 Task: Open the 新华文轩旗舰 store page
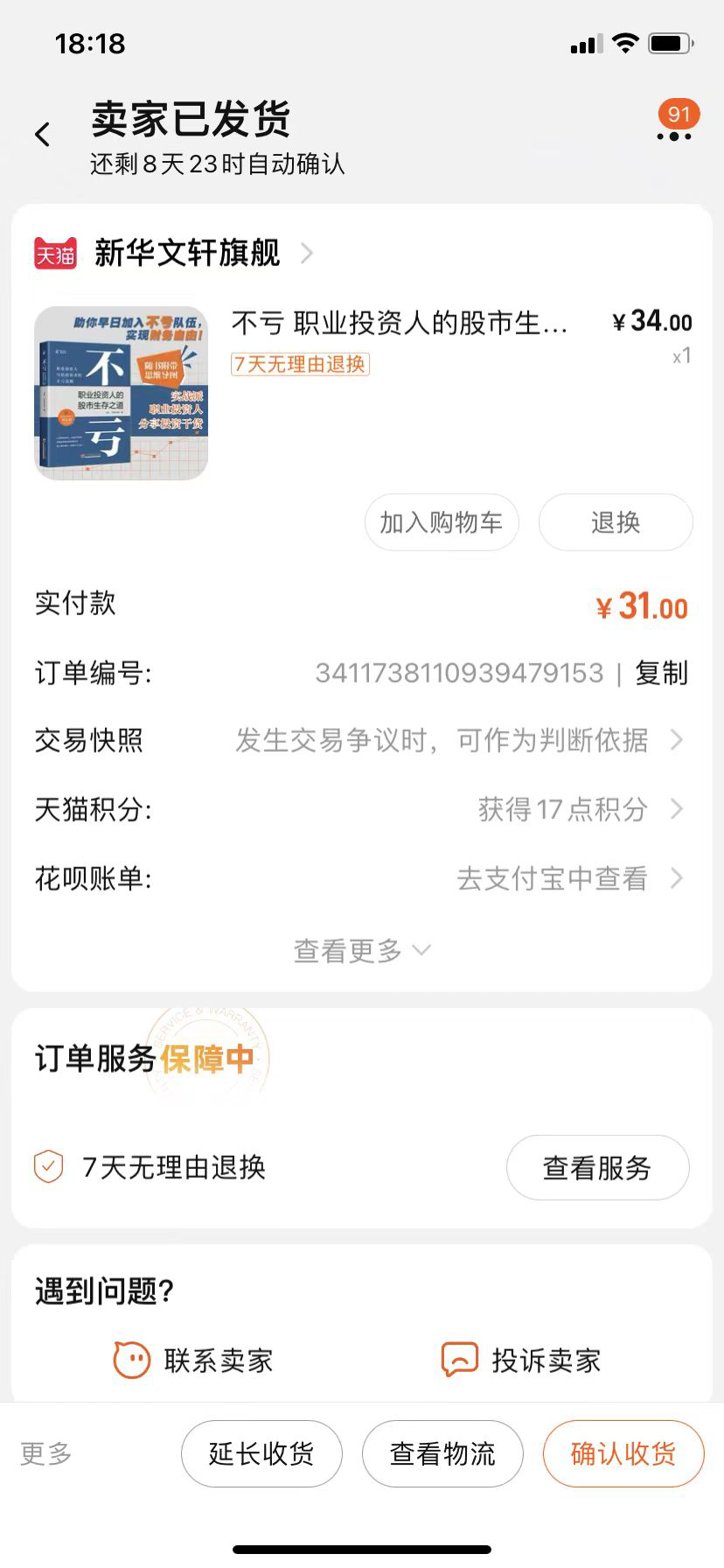coord(187,253)
